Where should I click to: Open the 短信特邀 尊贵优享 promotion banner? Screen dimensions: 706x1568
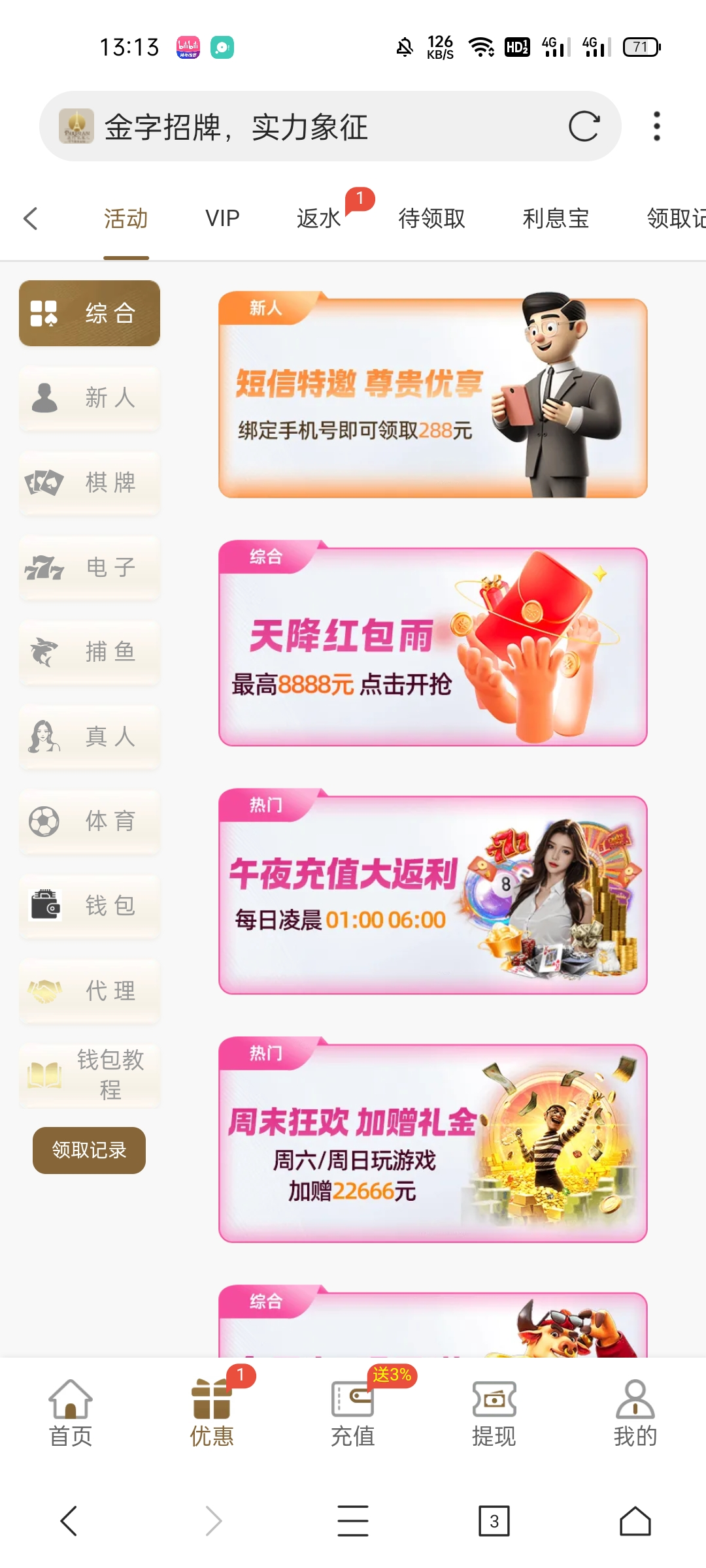[x=432, y=397]
